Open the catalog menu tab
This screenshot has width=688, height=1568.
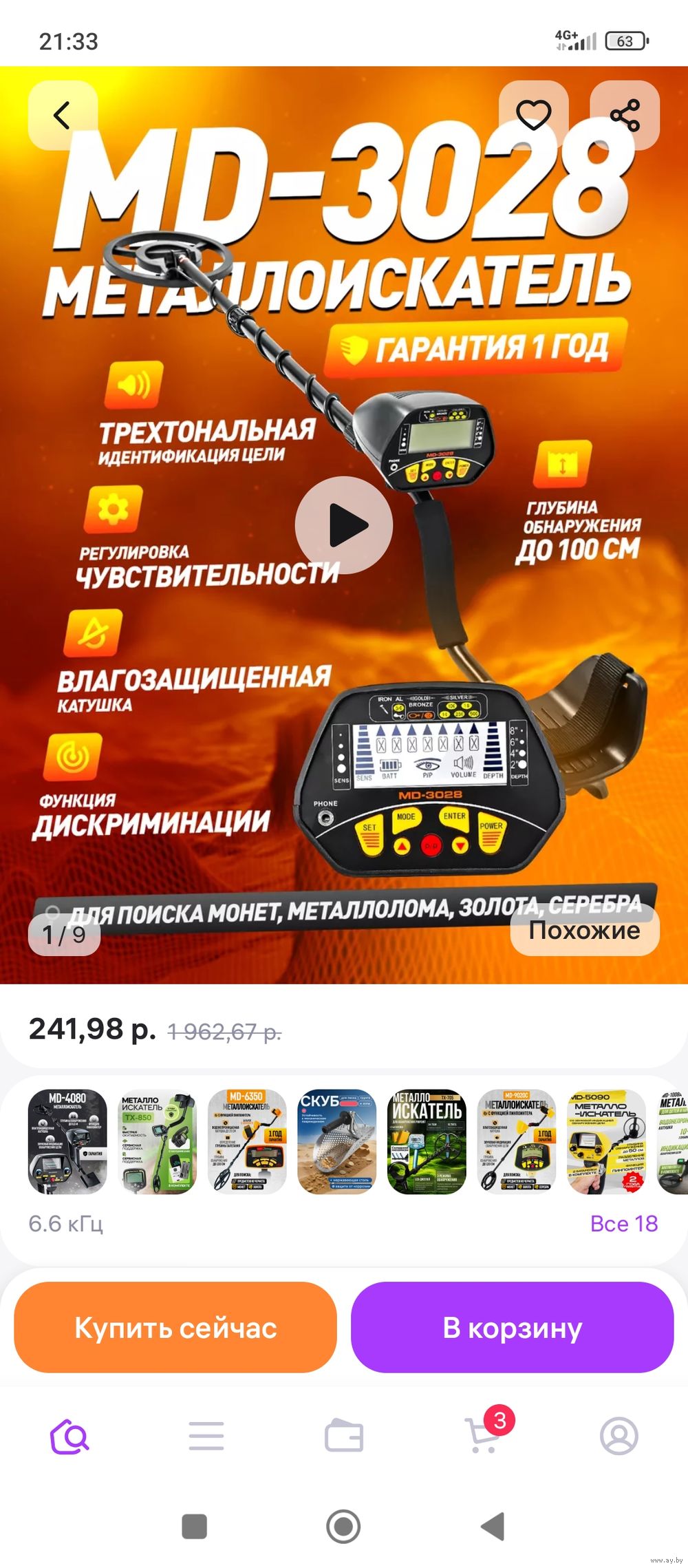click(206, 1436)
